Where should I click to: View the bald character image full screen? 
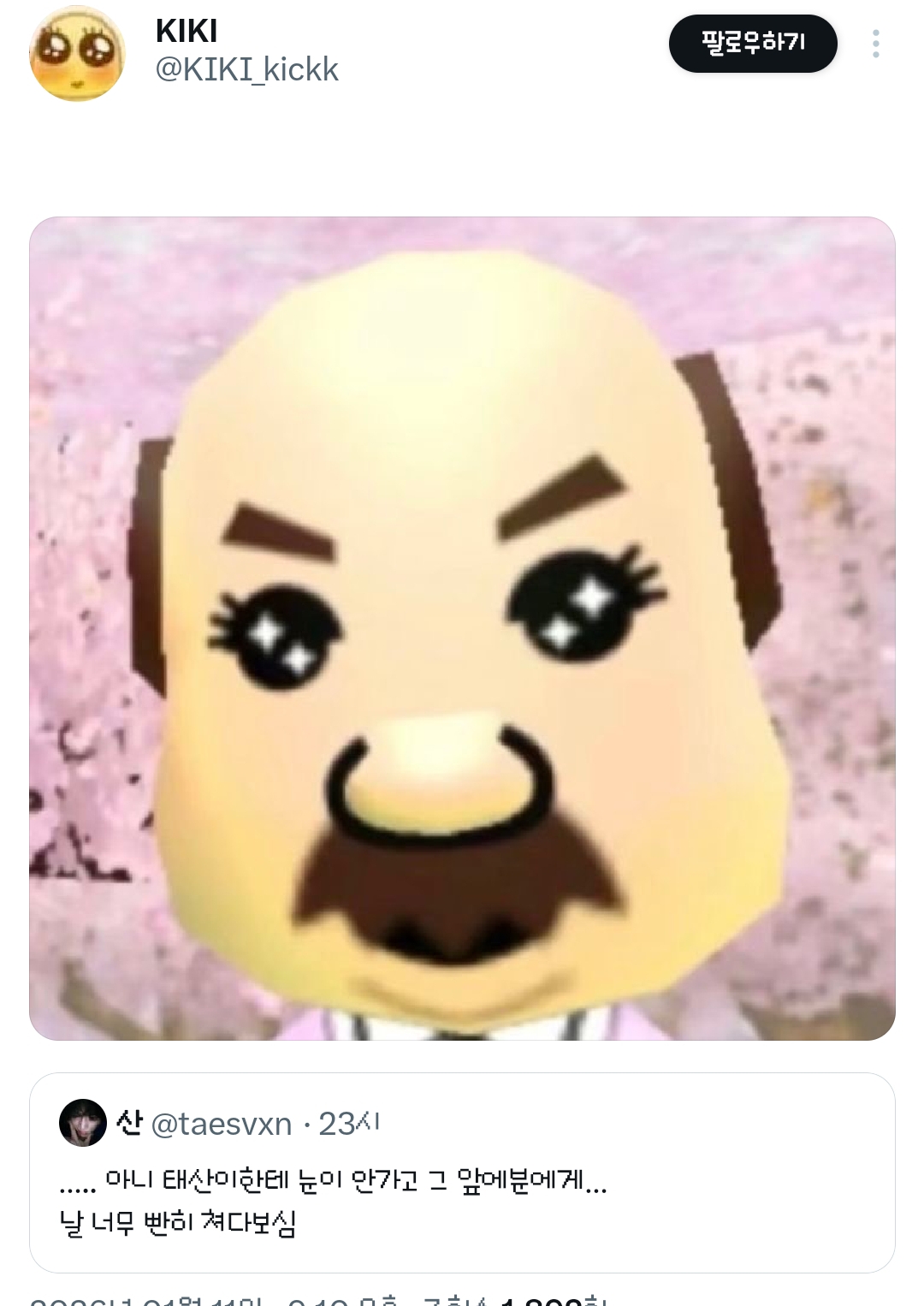[462, 628]
